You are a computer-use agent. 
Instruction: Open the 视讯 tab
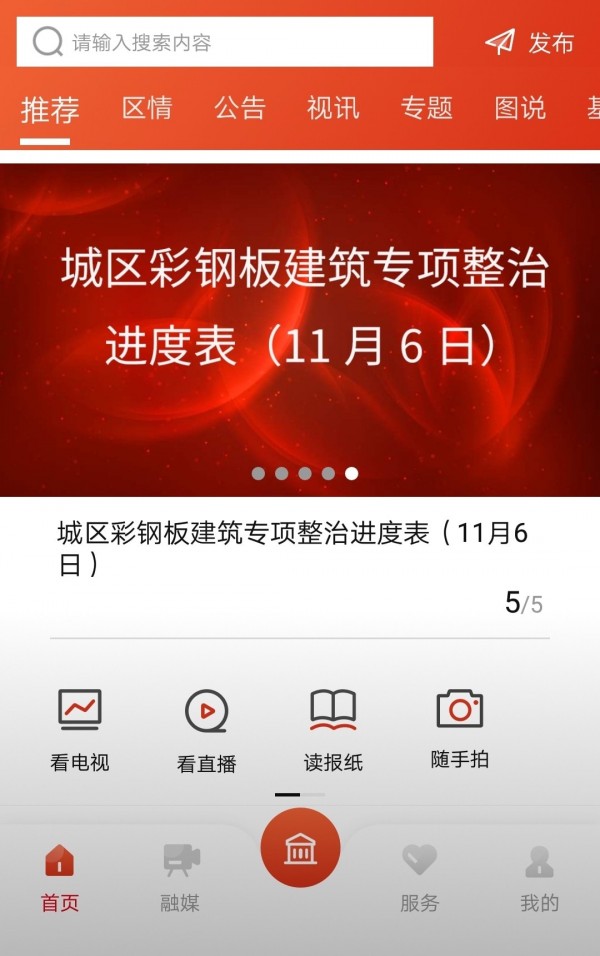pyautogui.click(x=333, y=108)
